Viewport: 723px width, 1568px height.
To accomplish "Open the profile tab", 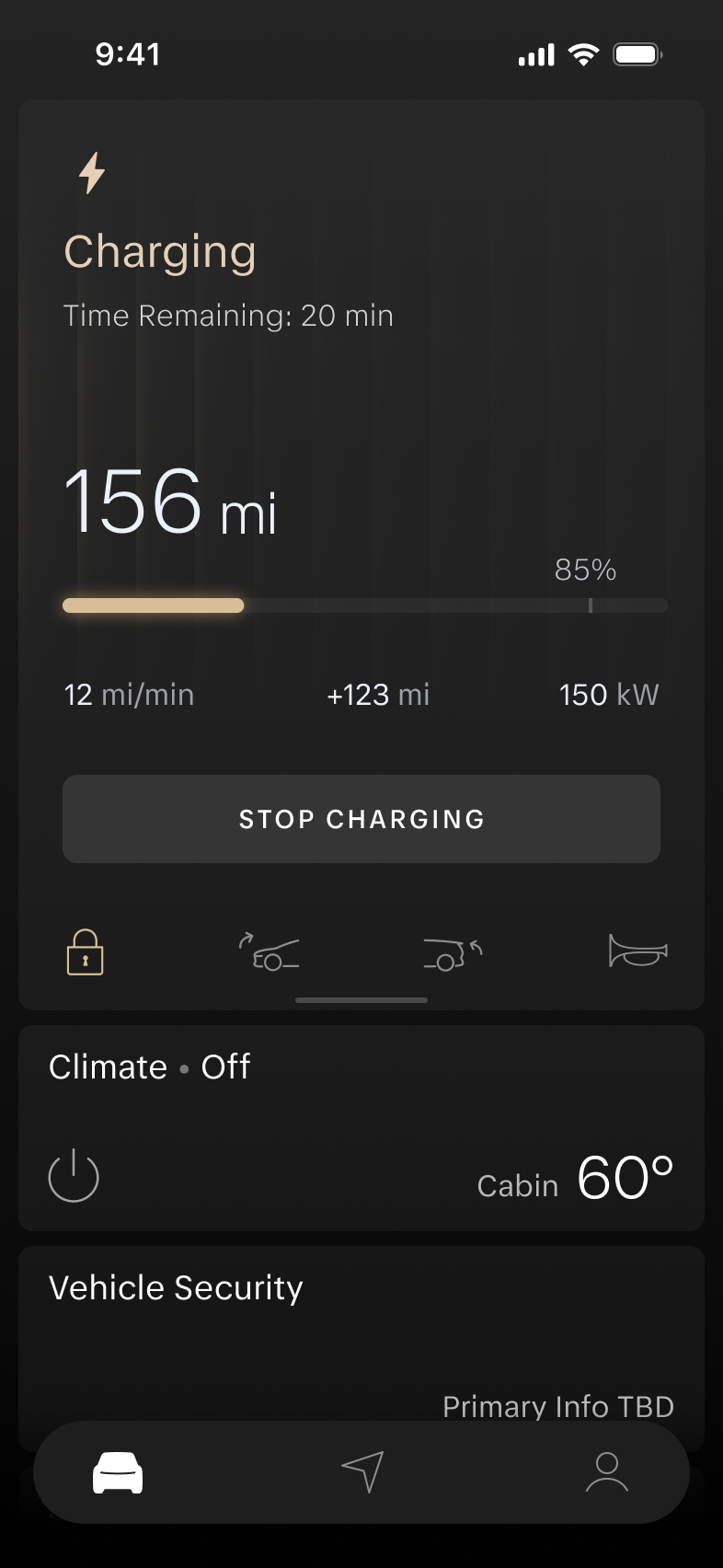I will (x=607, y=1472).
